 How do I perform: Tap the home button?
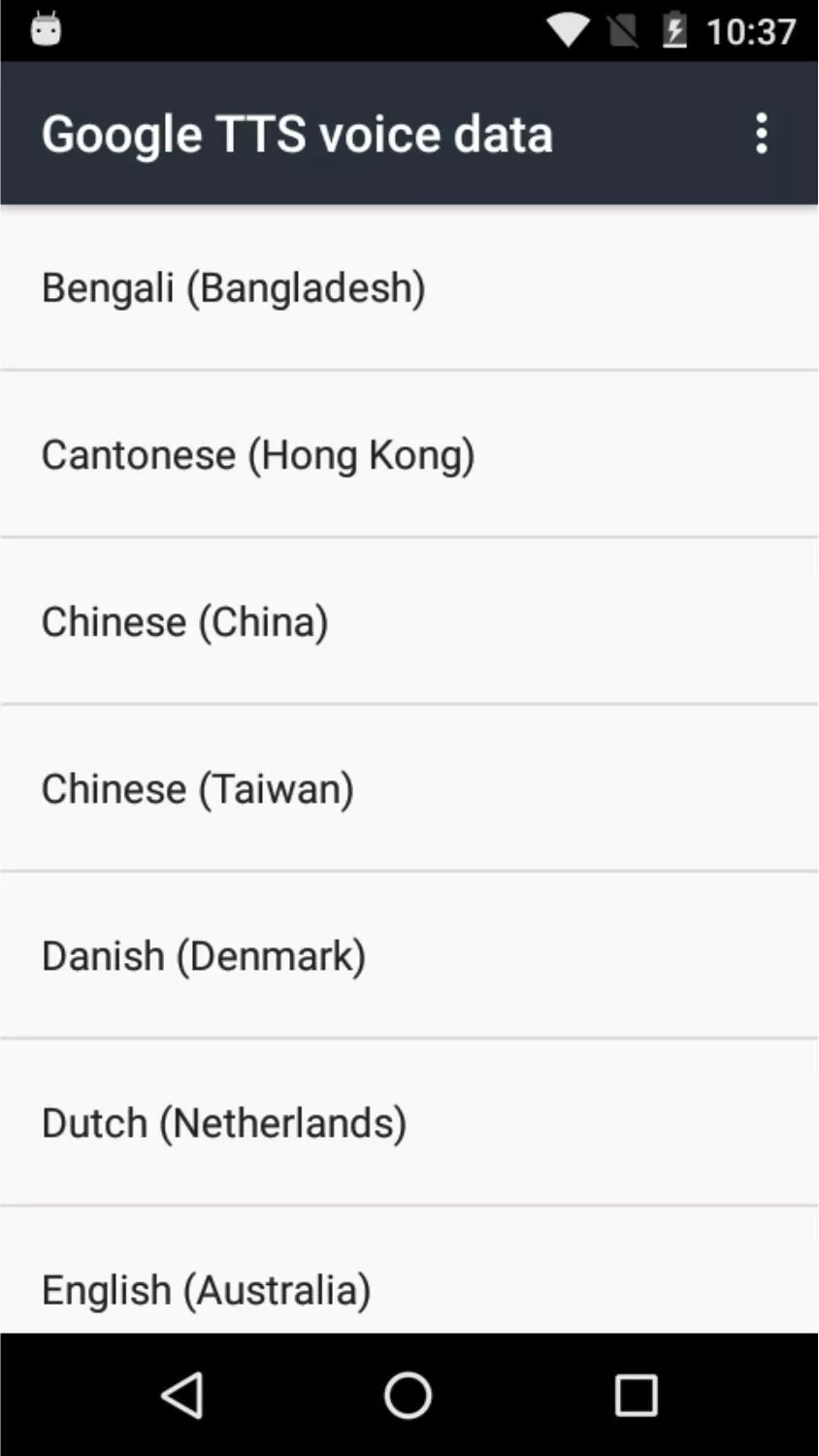pos(409,1396)
